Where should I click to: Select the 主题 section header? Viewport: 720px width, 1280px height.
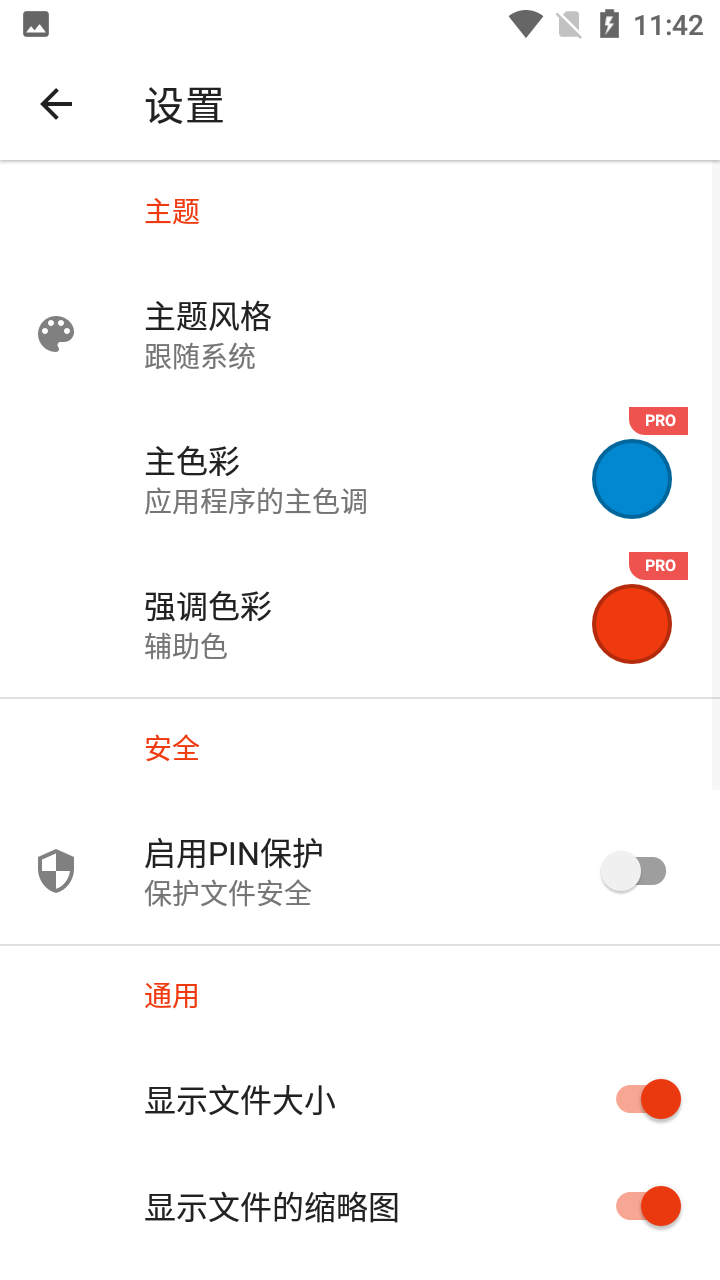coord(172,212)
